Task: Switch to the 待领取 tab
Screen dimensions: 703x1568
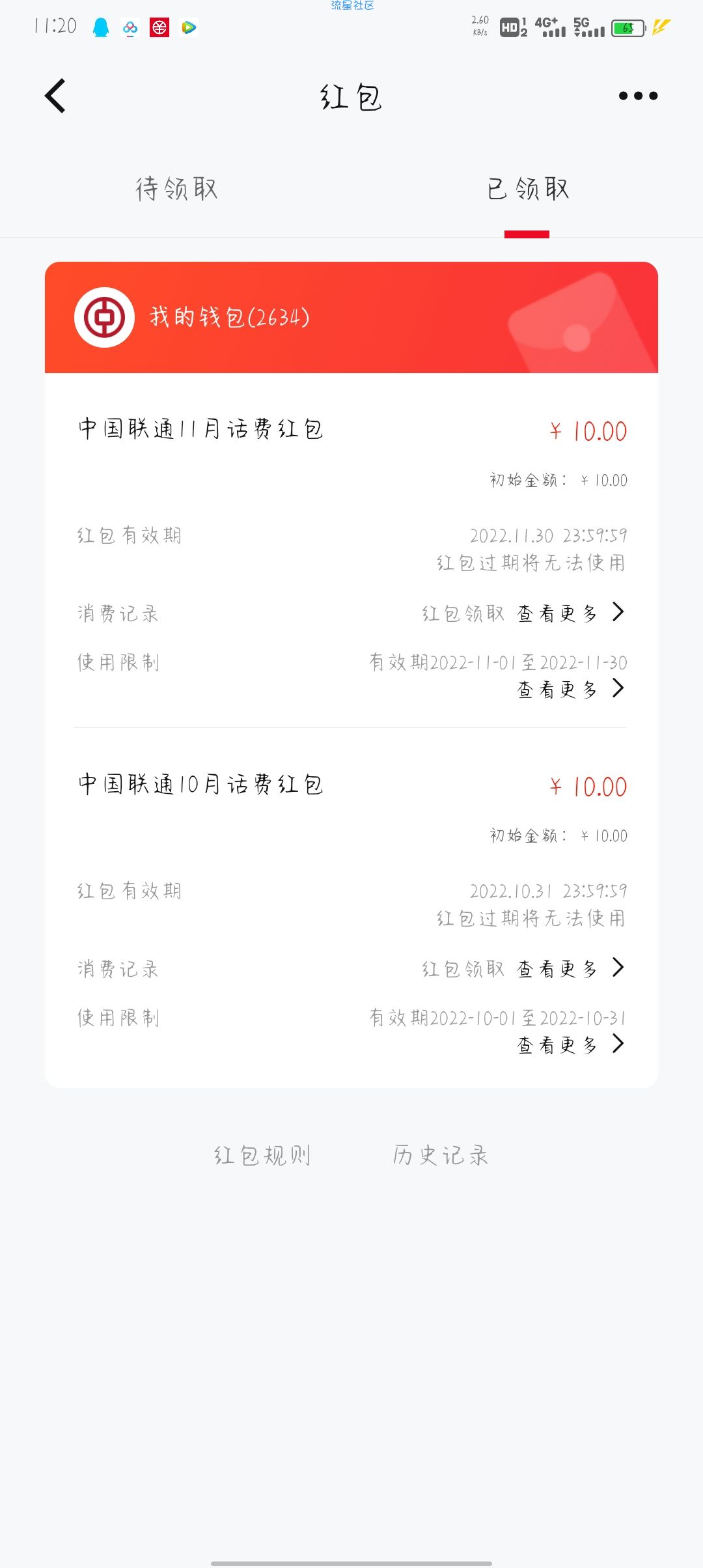Action: tap(176, 189)
